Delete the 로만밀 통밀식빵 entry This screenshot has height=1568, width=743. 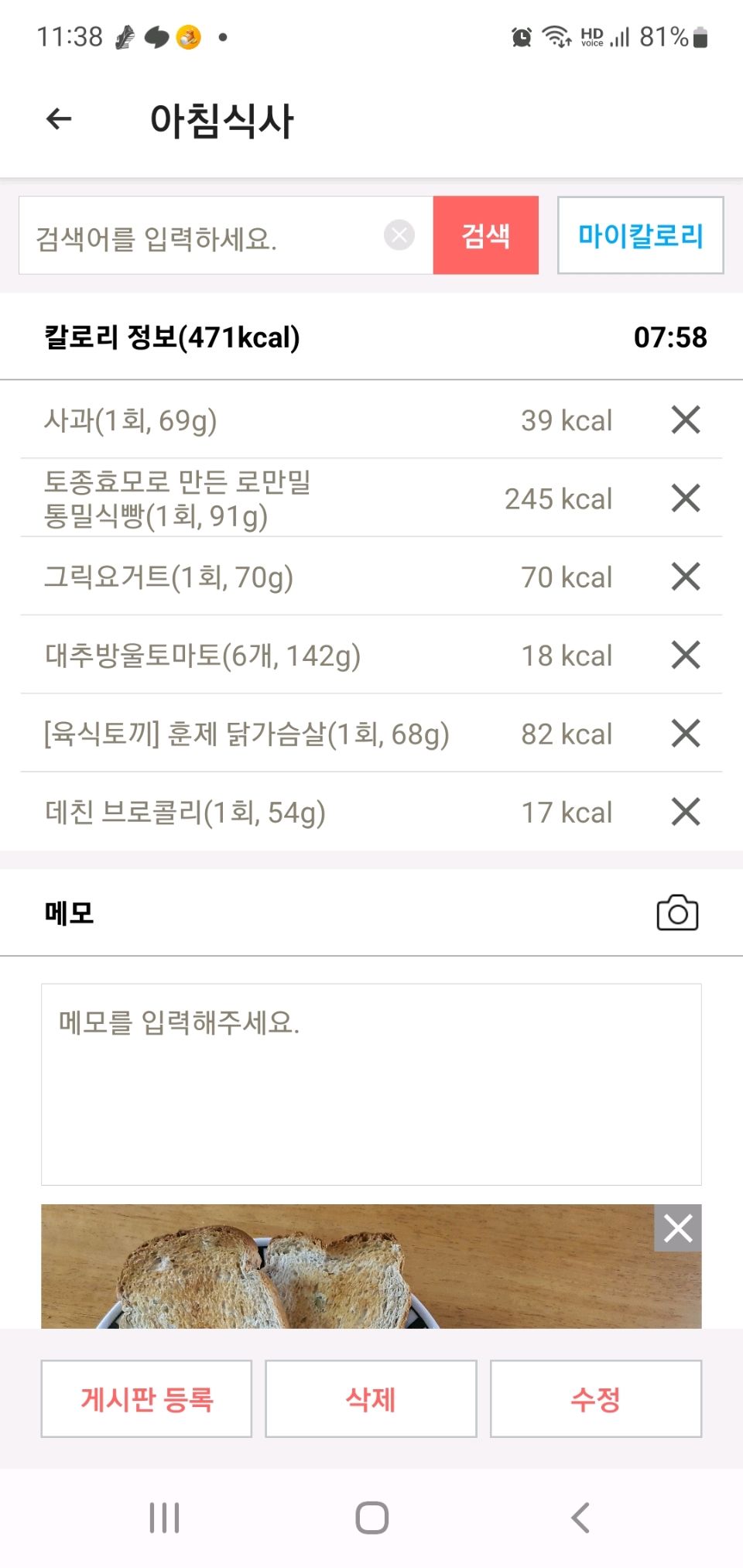686,498
